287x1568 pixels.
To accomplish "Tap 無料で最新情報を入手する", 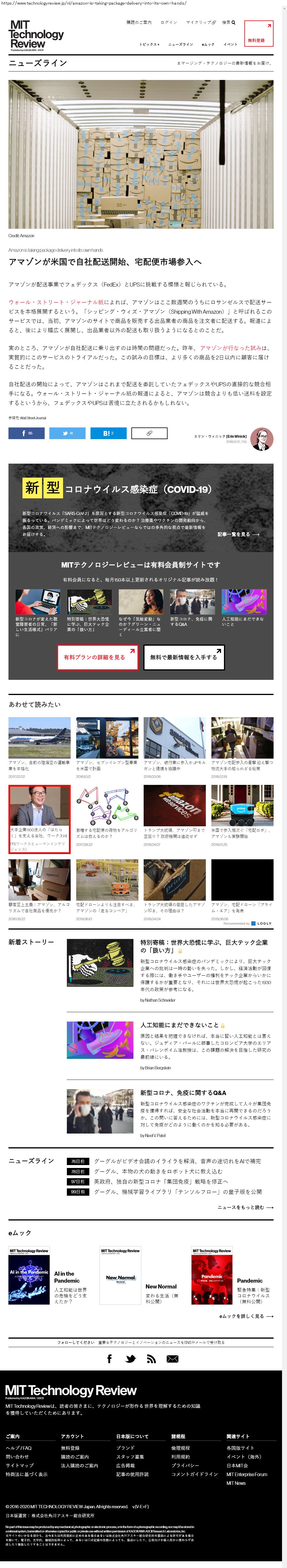I will [x=183, y=657].
